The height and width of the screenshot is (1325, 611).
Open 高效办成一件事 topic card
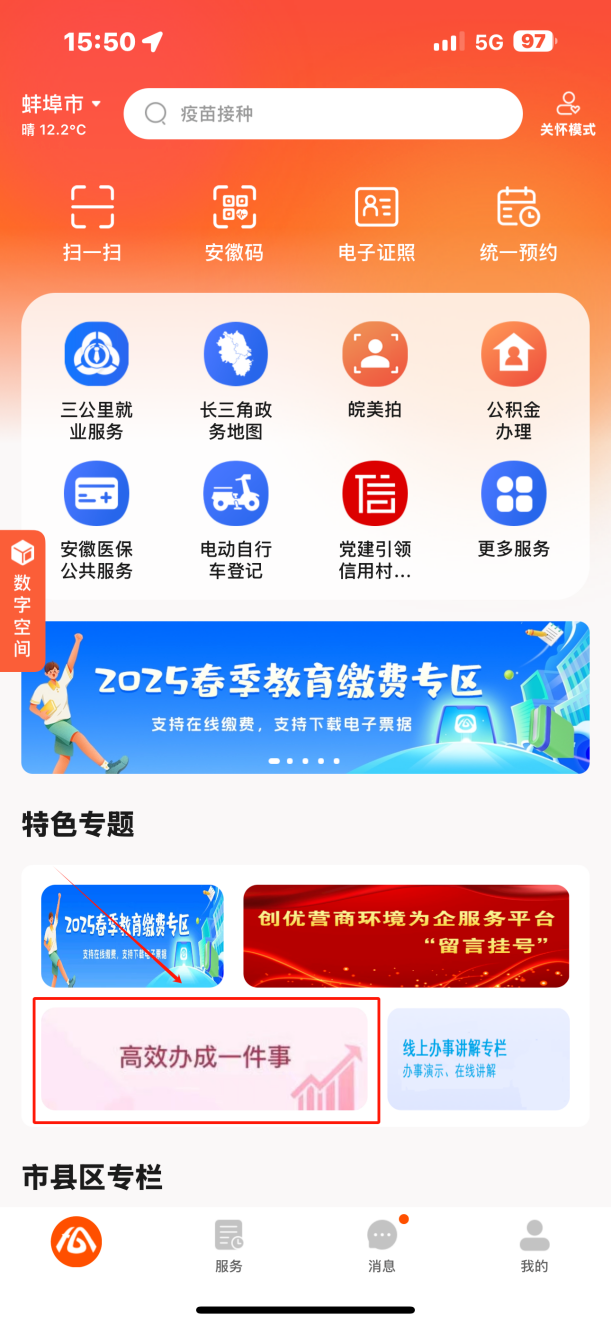tap(205, 1059)
